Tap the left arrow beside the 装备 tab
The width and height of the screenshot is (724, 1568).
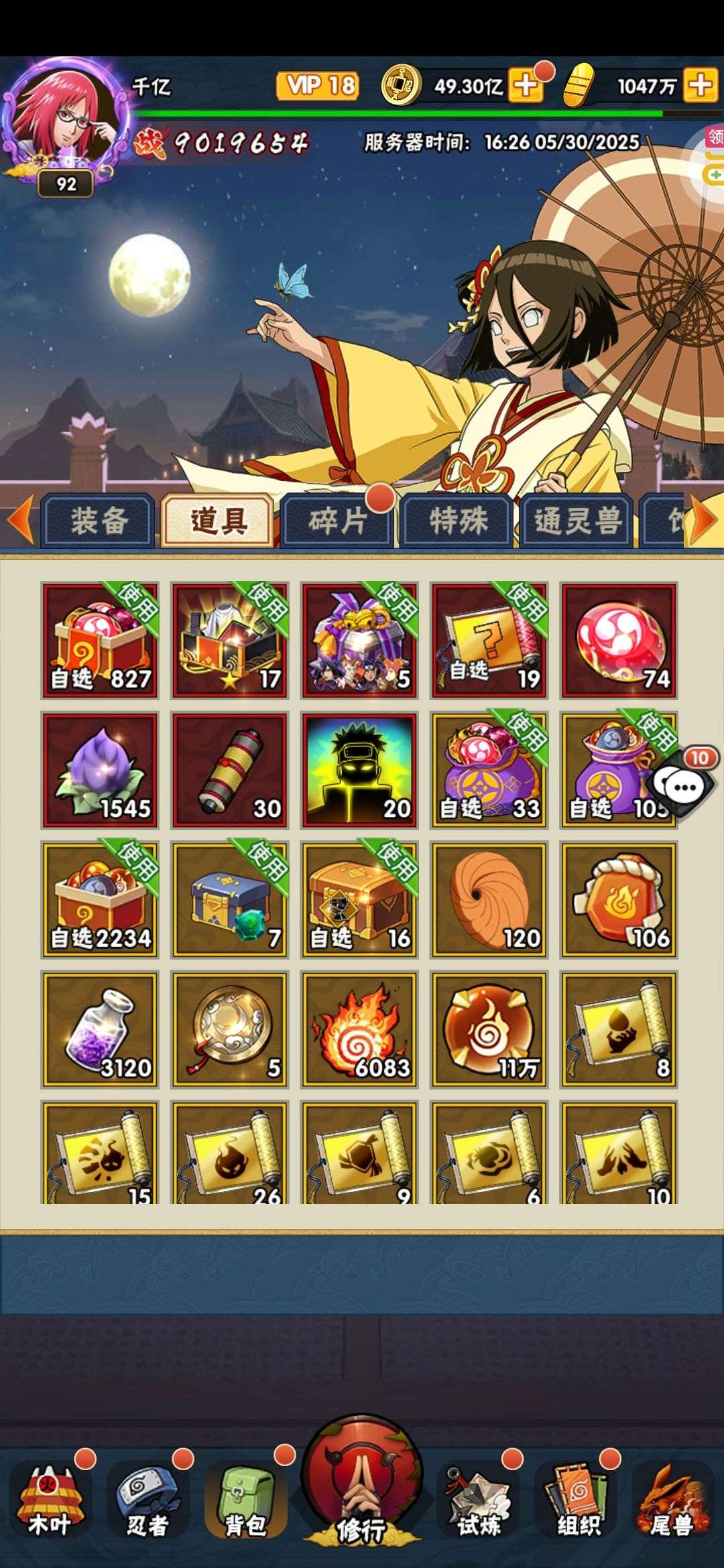pos(19,520)
